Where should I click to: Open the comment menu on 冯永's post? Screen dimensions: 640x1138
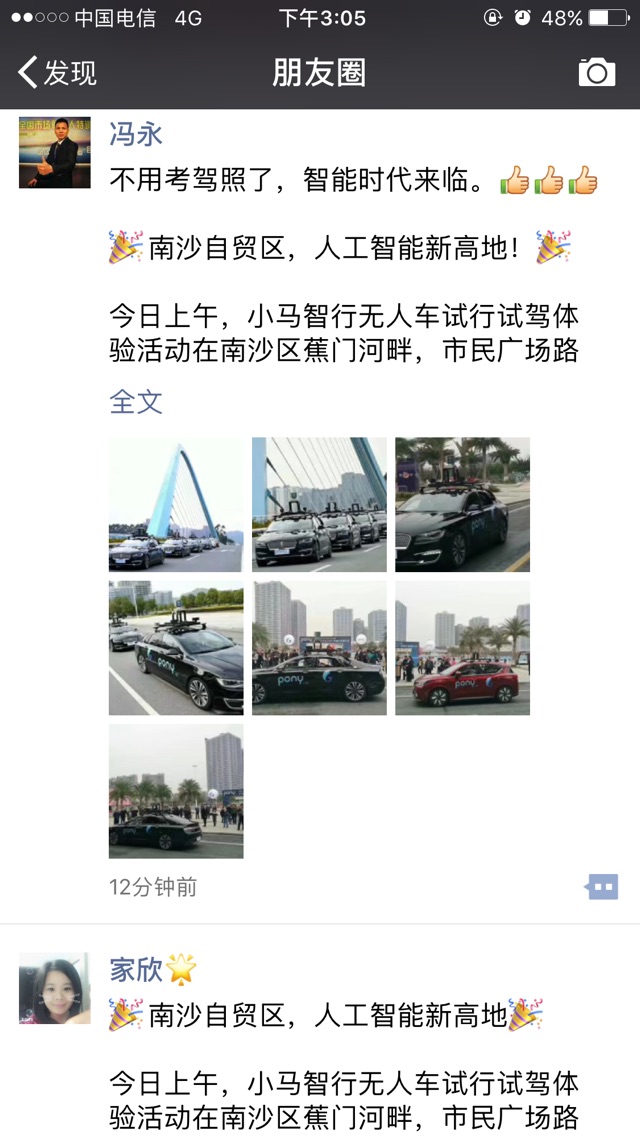(x=602, y=886)
